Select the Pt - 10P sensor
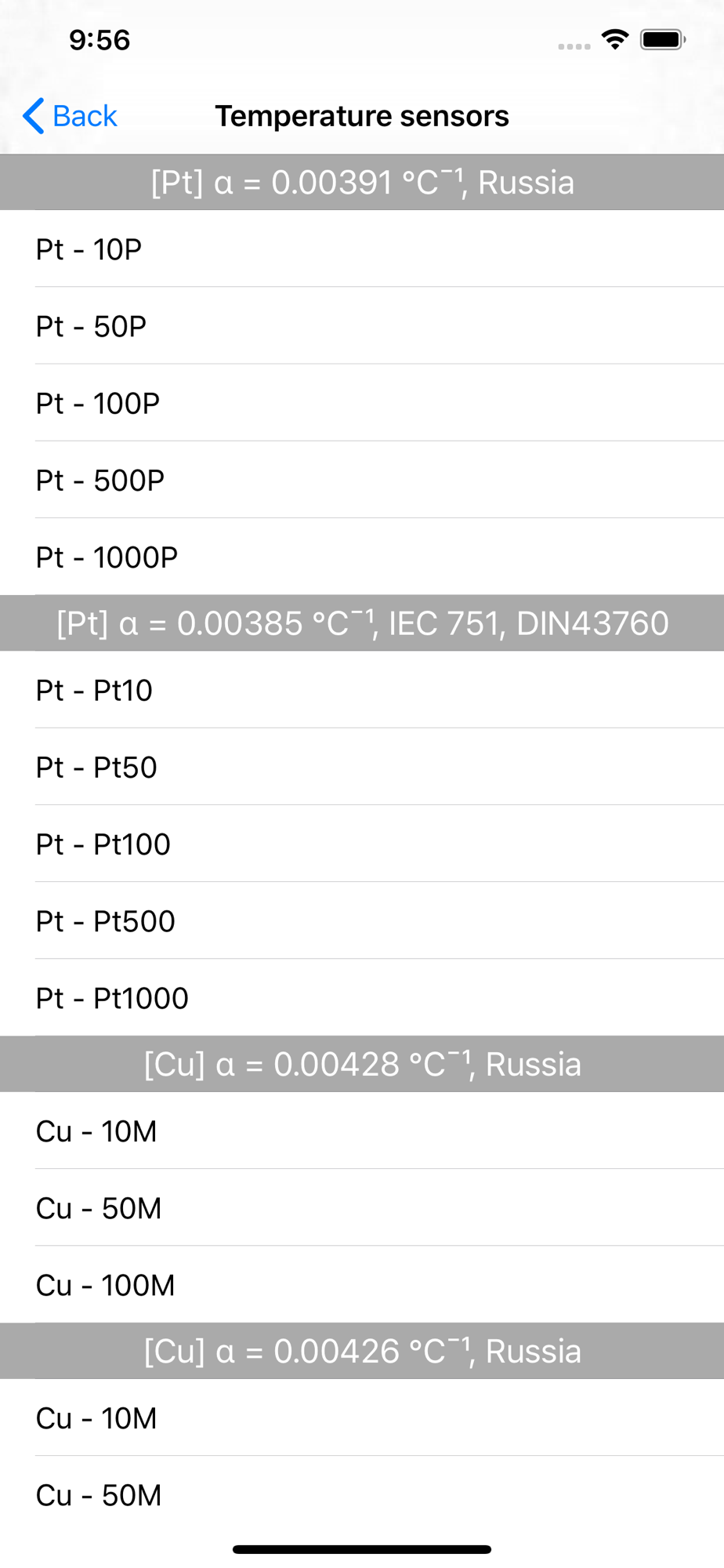The width and height of the screenshot is (724, 1568). [362, 249]
